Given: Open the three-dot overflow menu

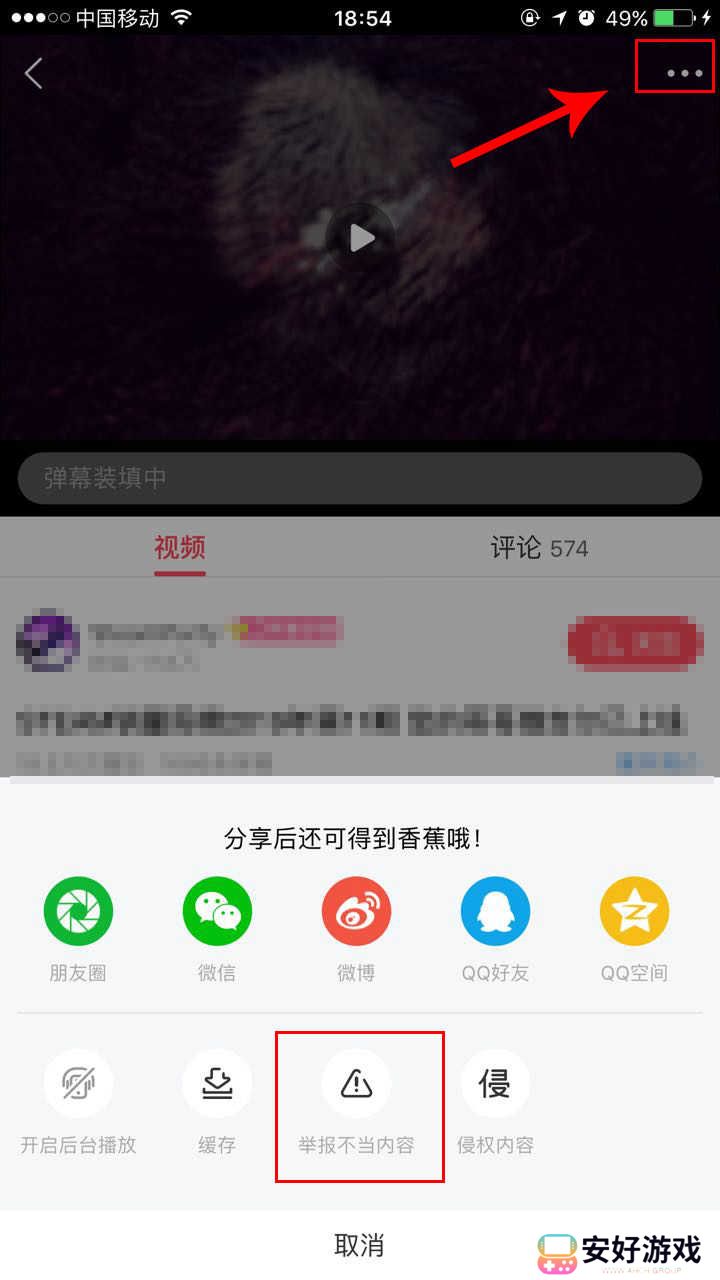Looking at the screenshot, I should (x=684, y=72).
